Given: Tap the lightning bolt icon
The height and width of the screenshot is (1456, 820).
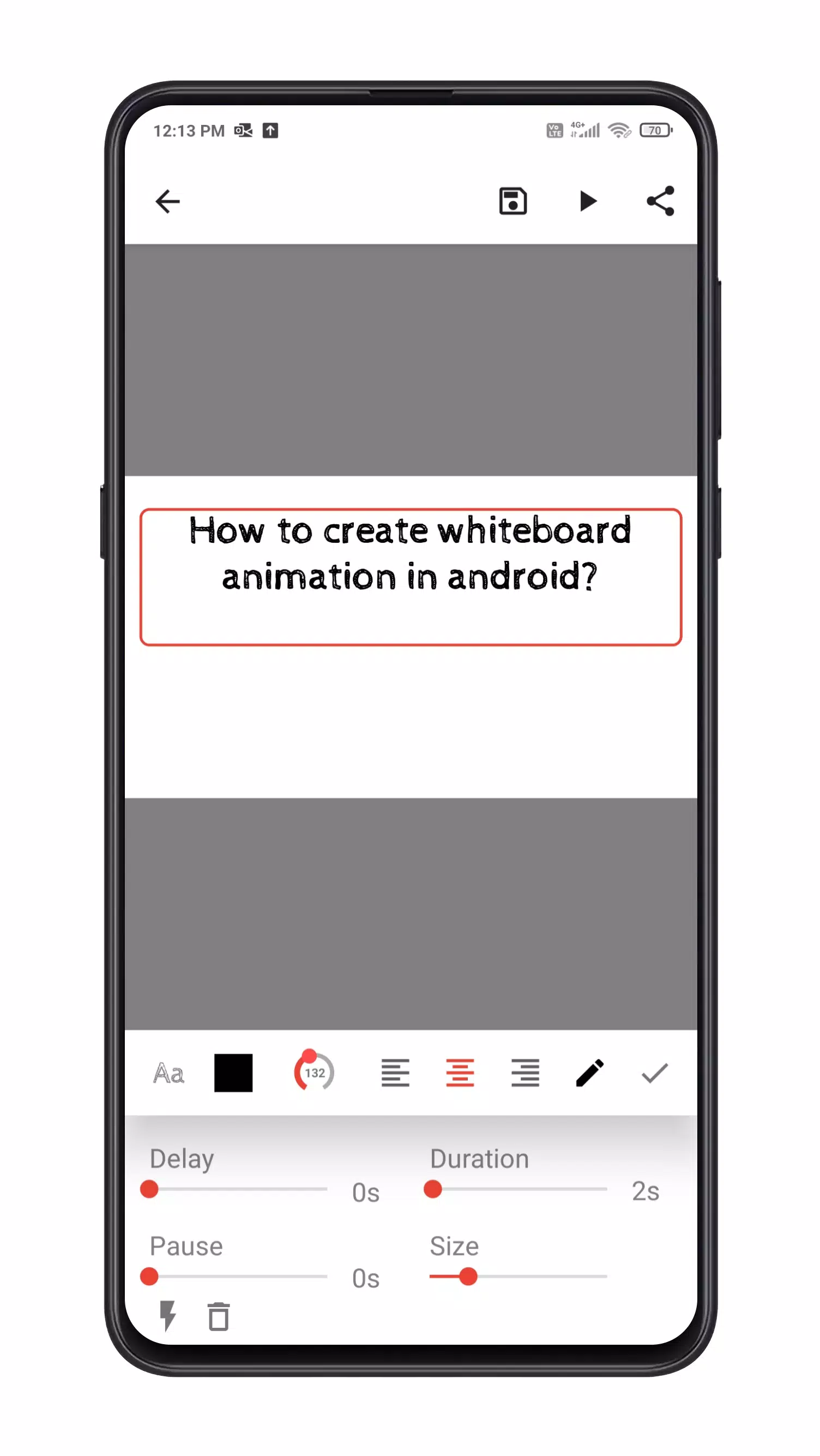Looking at the screenshot, I should 167,1316.
